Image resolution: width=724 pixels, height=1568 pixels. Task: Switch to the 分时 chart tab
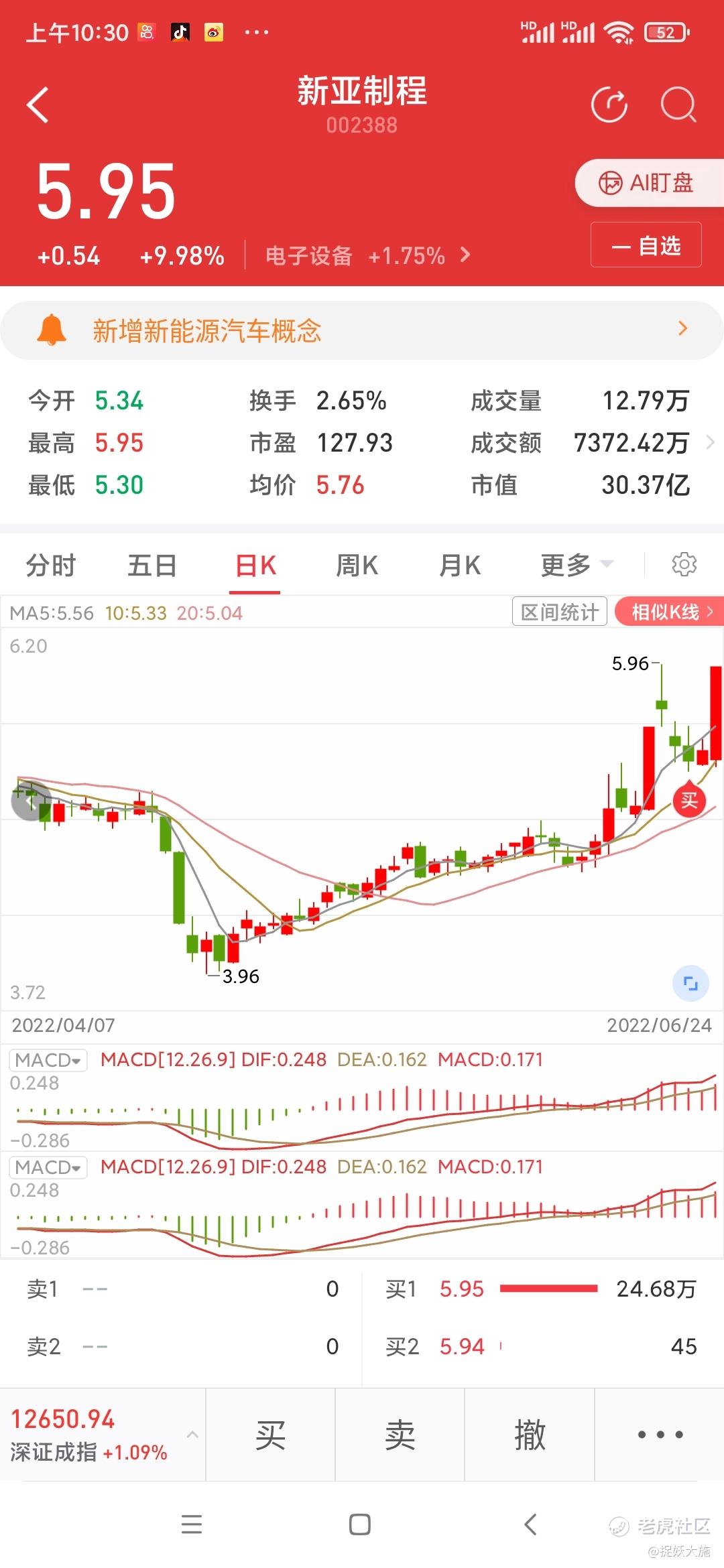click(51, 566)
